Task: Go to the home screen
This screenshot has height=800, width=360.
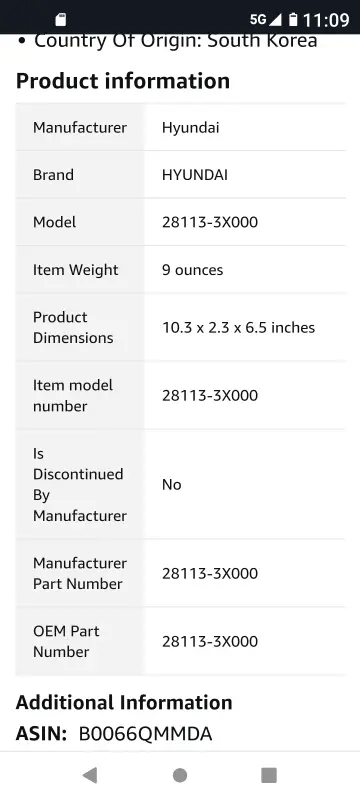Action: click(180, 776)
